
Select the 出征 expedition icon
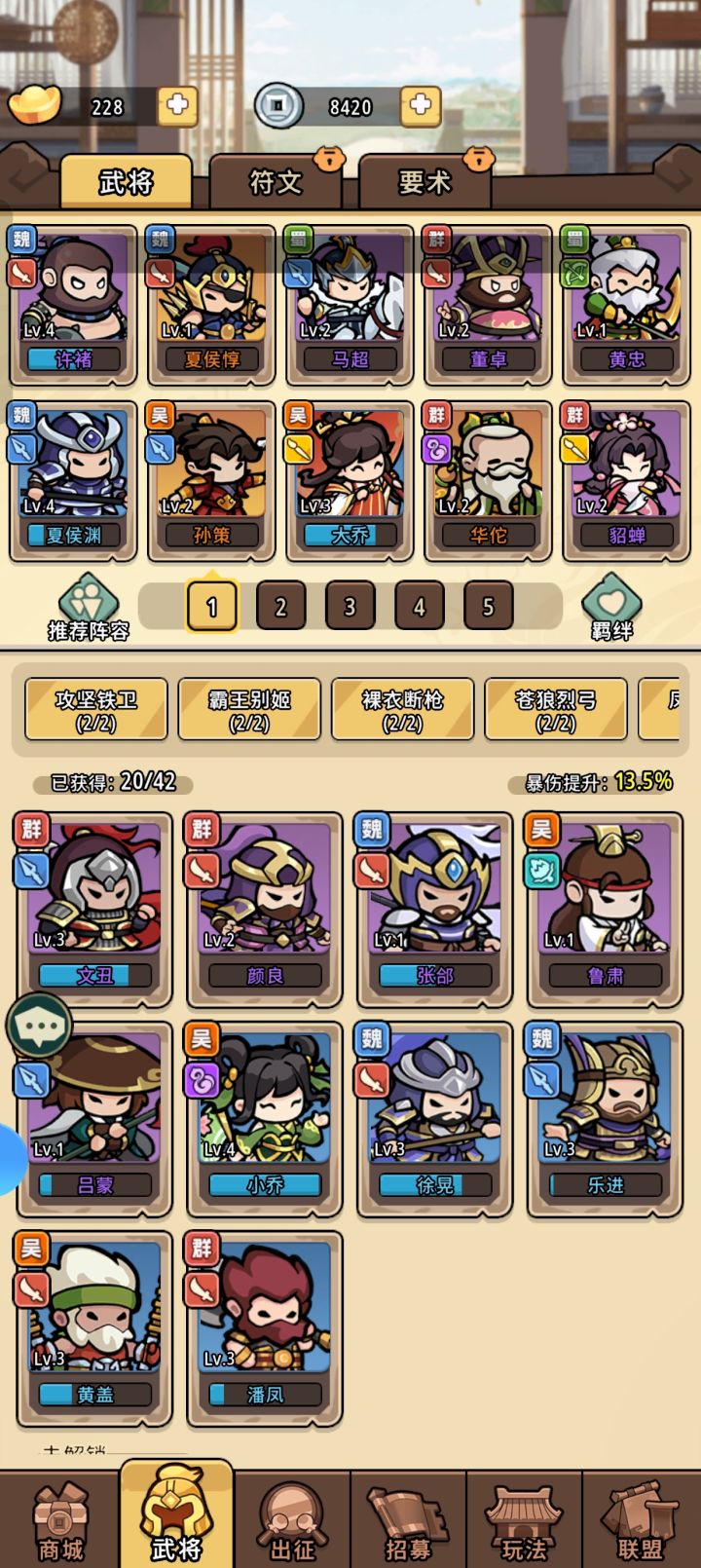[x=292, y=1519]
